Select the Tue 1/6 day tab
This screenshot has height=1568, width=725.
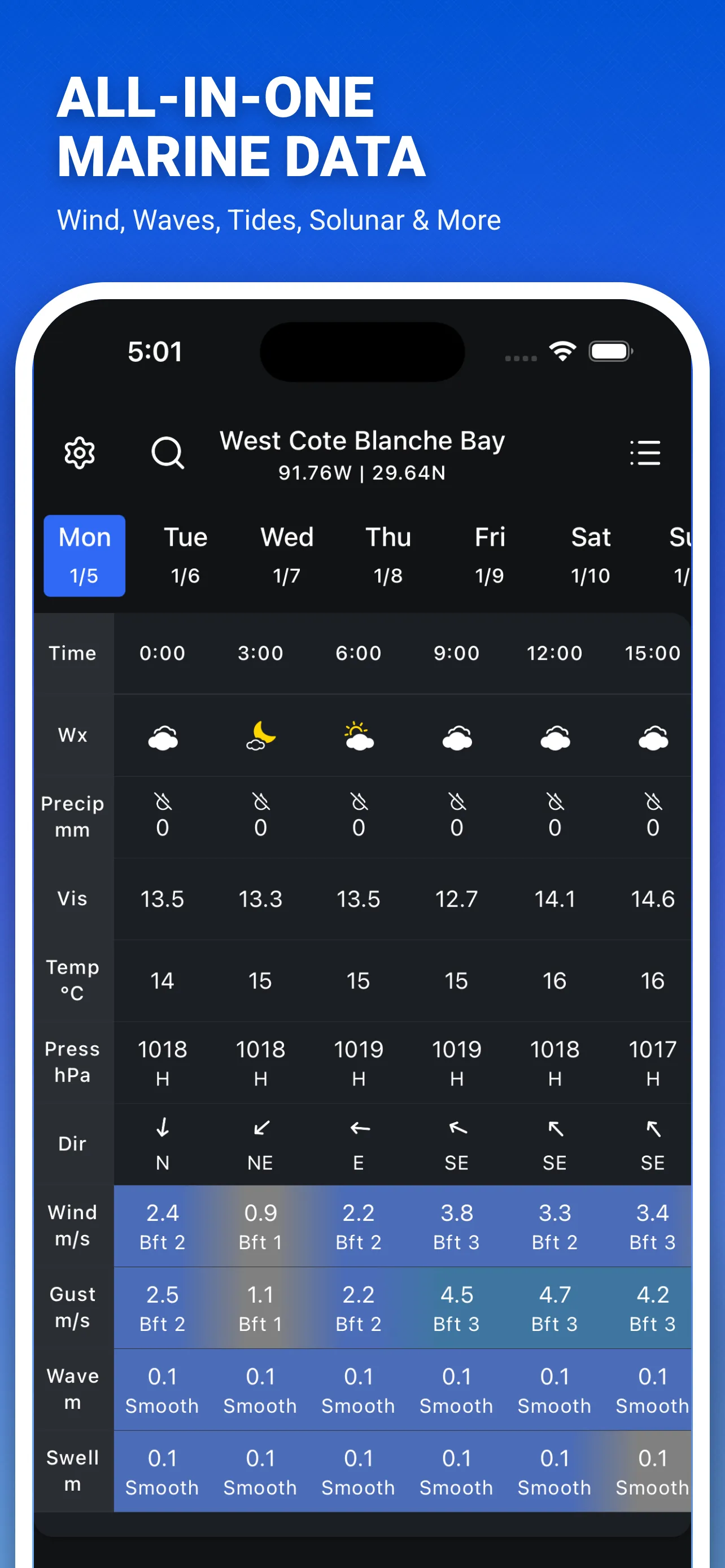pos(185,554)
